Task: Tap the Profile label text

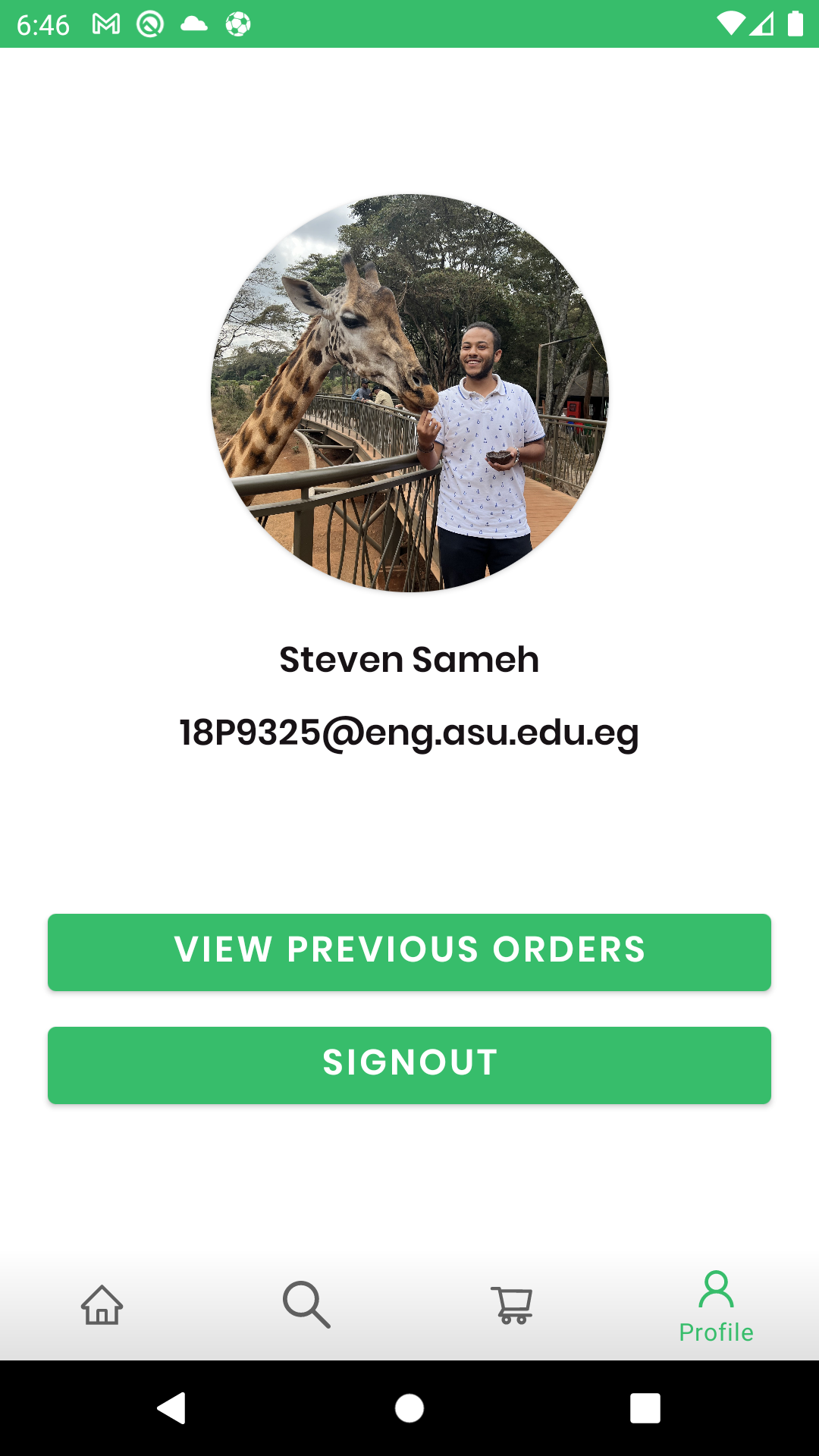Action: click(715, 1331)
